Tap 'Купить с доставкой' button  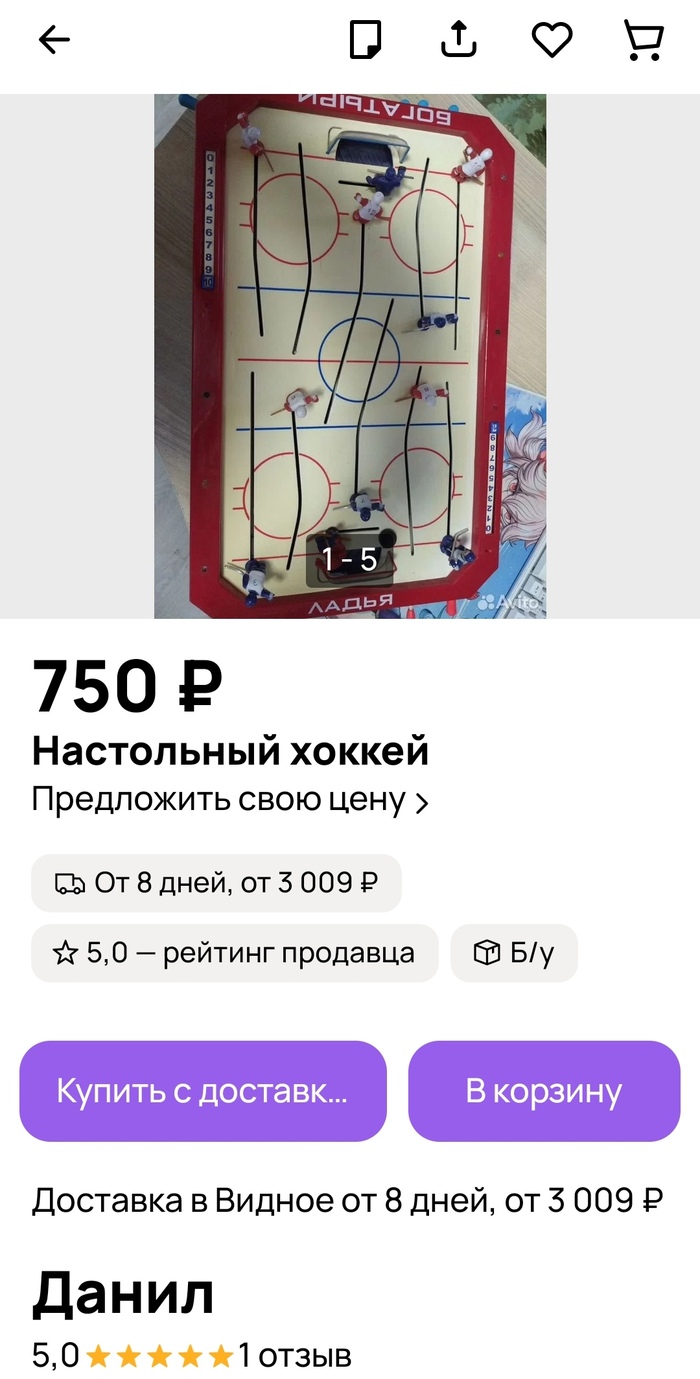tap(203, 1091)
